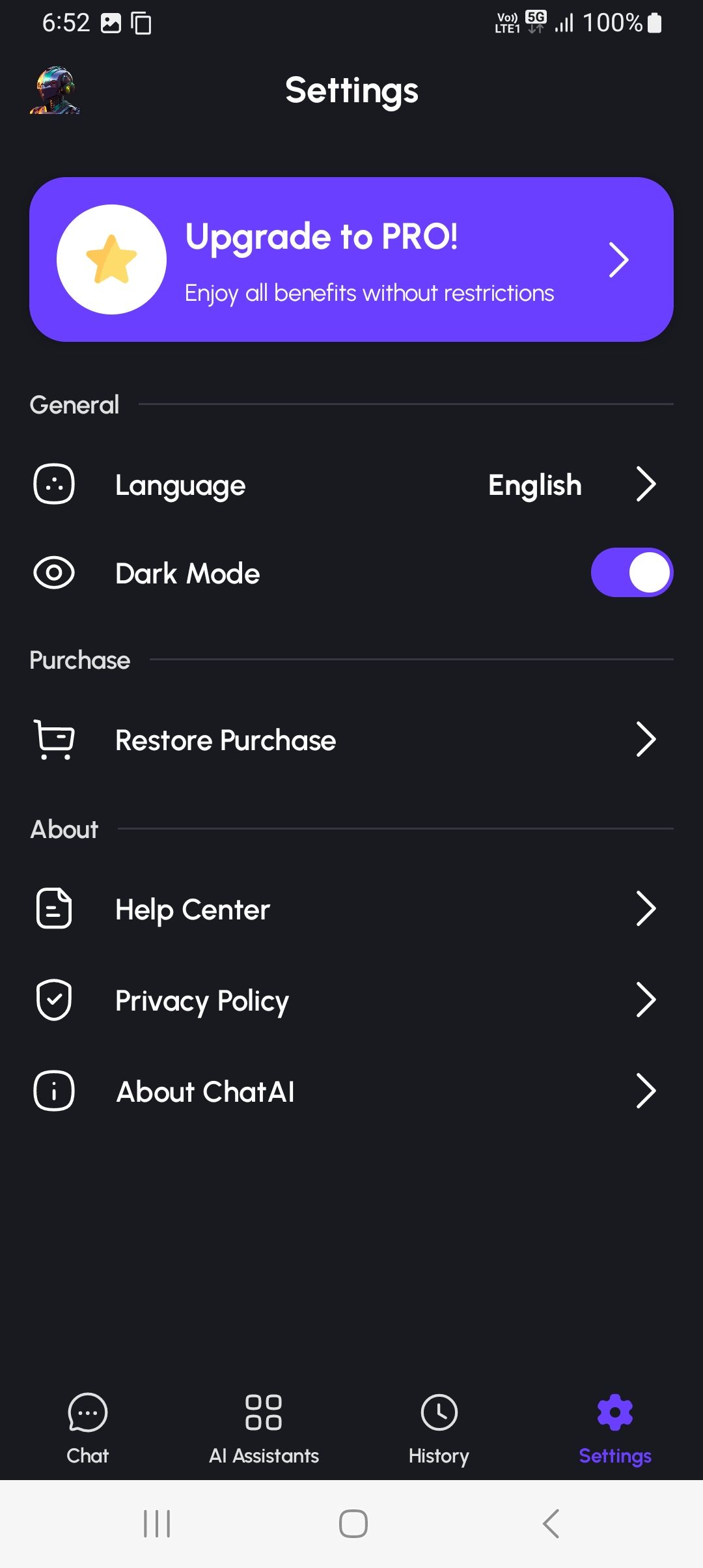The image size is (703, 1568).
Task: Switch to the Chat tab
Action: coord(88,1429)
